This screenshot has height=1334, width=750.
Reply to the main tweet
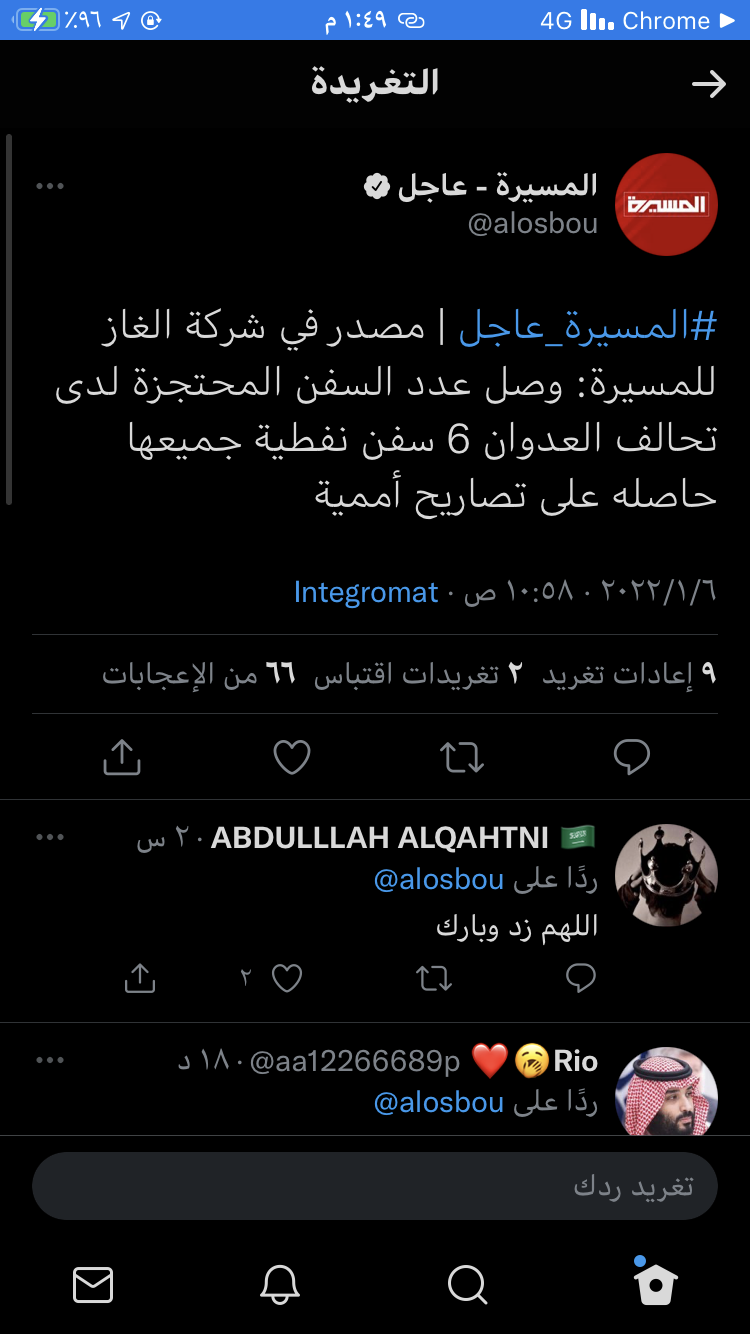[x=631, y=758]
